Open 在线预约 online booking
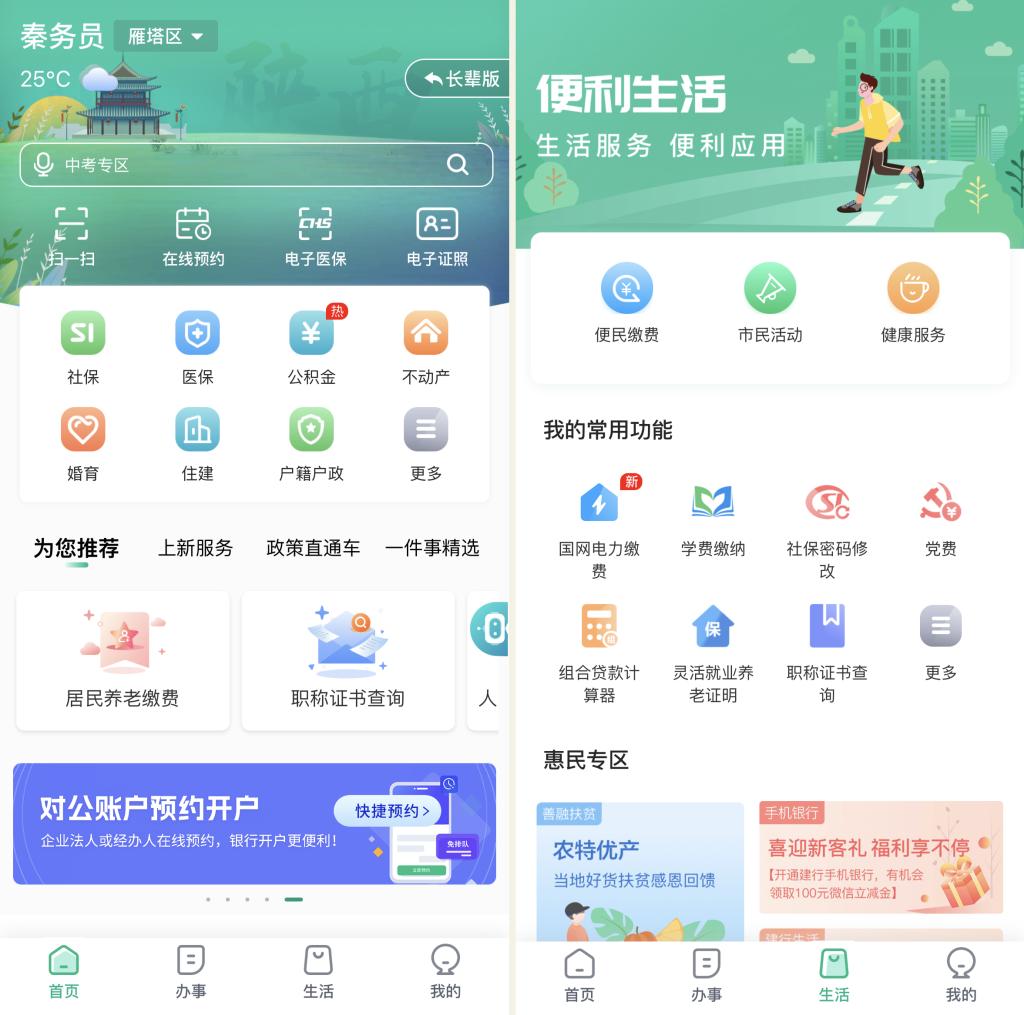The width and height of the screenshot is (1024, 1015). [193, 237]
